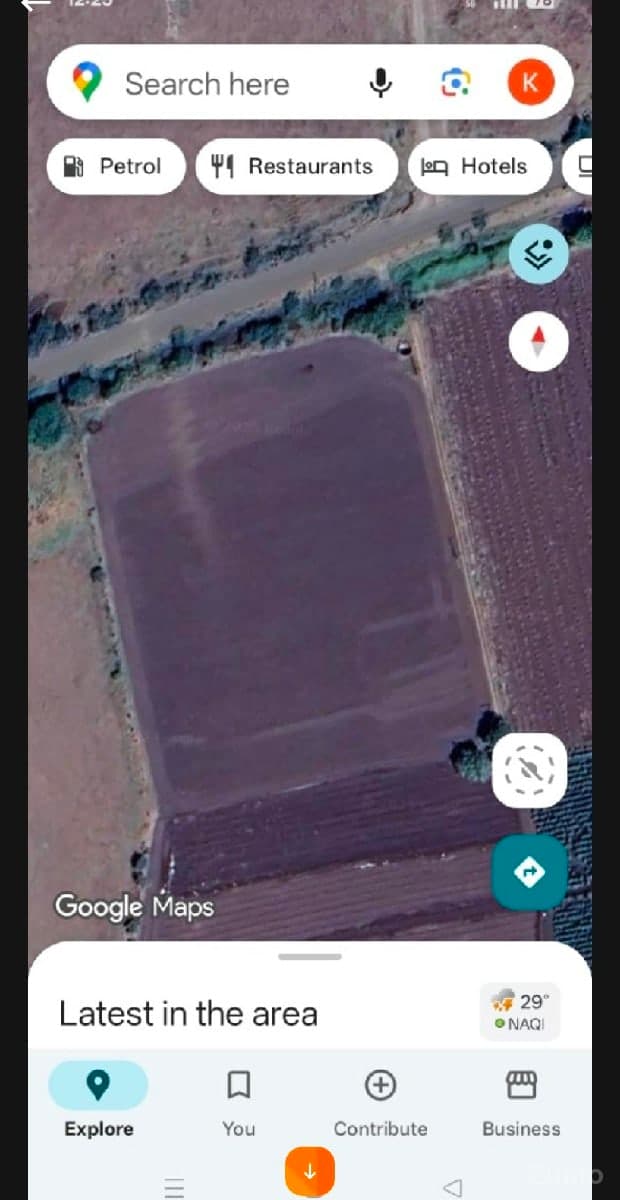Screen dimensions: 620x1200
Task: Check the weather and air quality chip
Action: pos(520,1011)
